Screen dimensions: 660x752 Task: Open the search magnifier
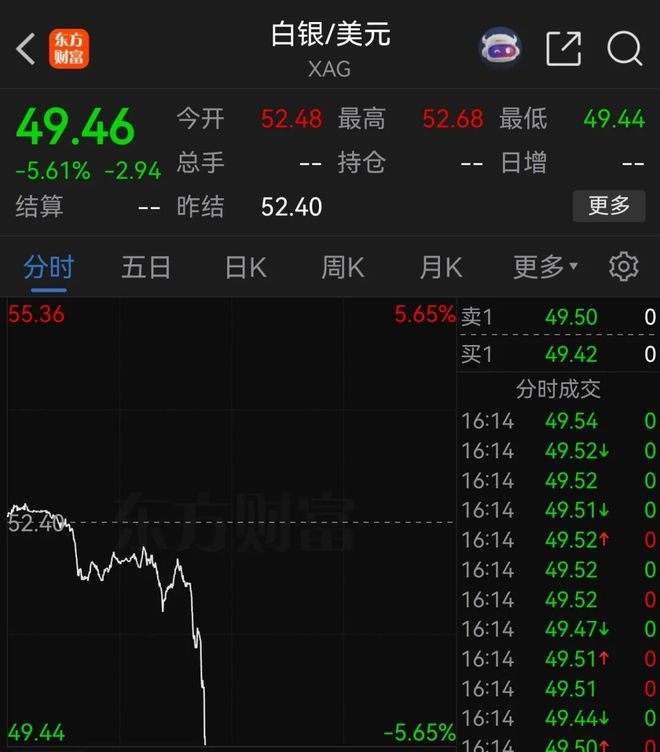[625, 48]
